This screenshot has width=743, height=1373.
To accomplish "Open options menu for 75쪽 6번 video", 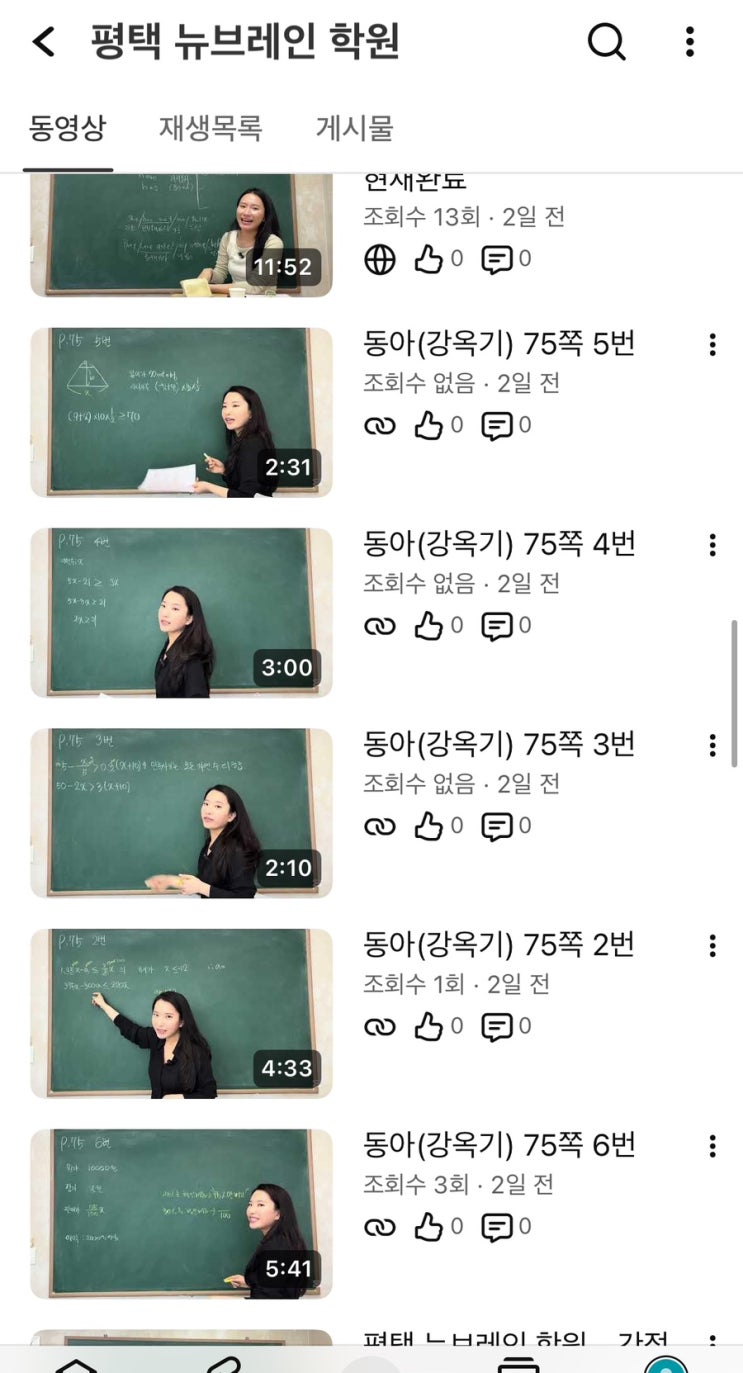I will coord(712,1145).
